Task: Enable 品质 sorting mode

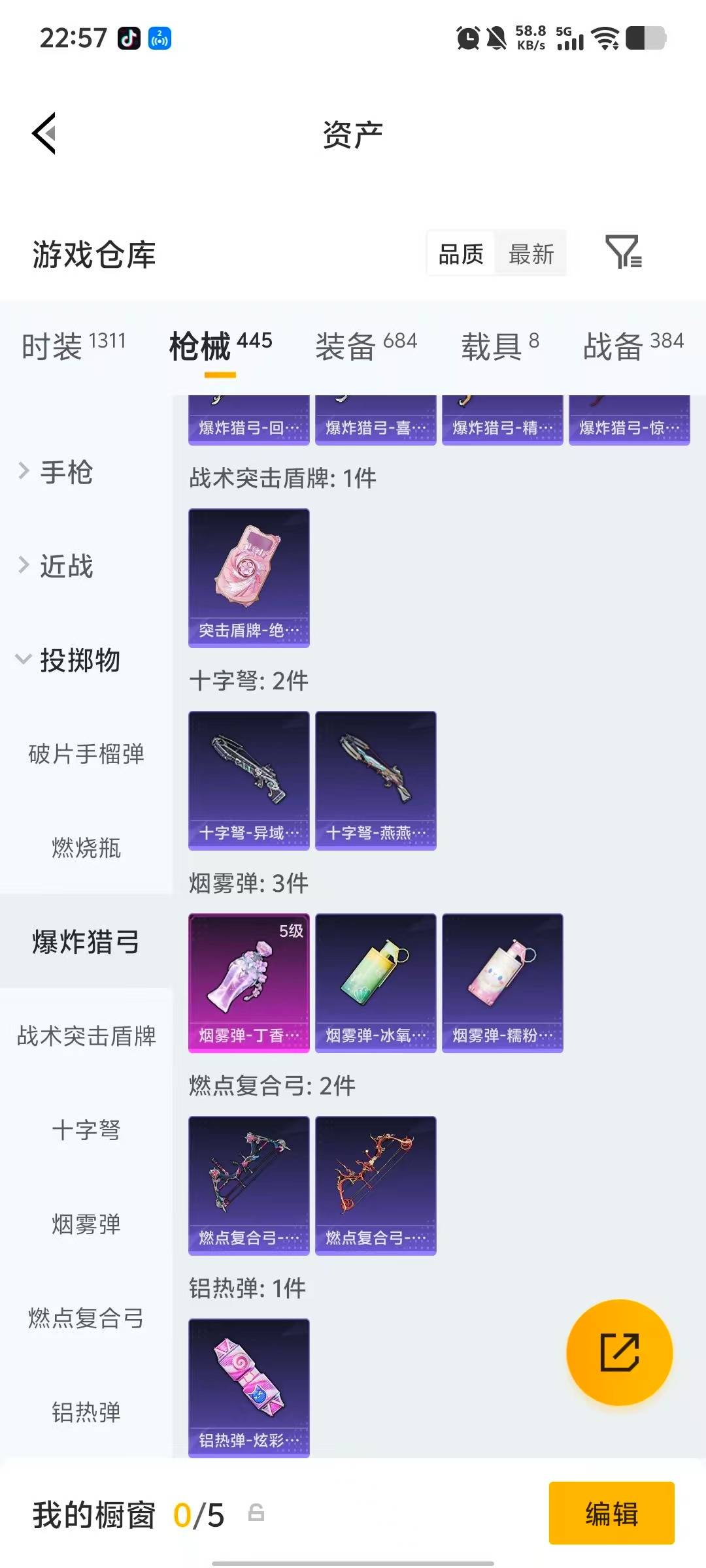Action: click(460, 254)
